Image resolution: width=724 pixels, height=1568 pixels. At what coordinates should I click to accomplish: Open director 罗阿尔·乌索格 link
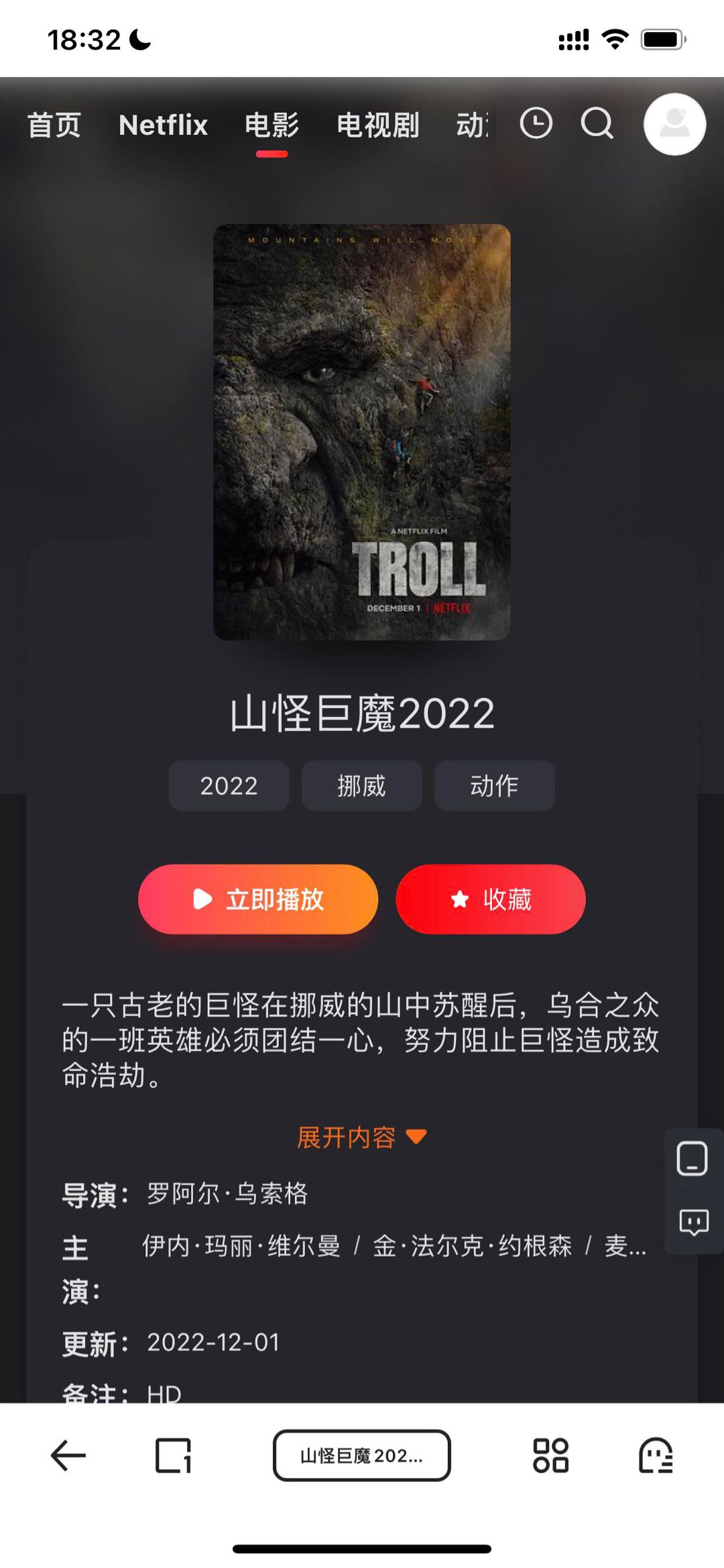227,1194
